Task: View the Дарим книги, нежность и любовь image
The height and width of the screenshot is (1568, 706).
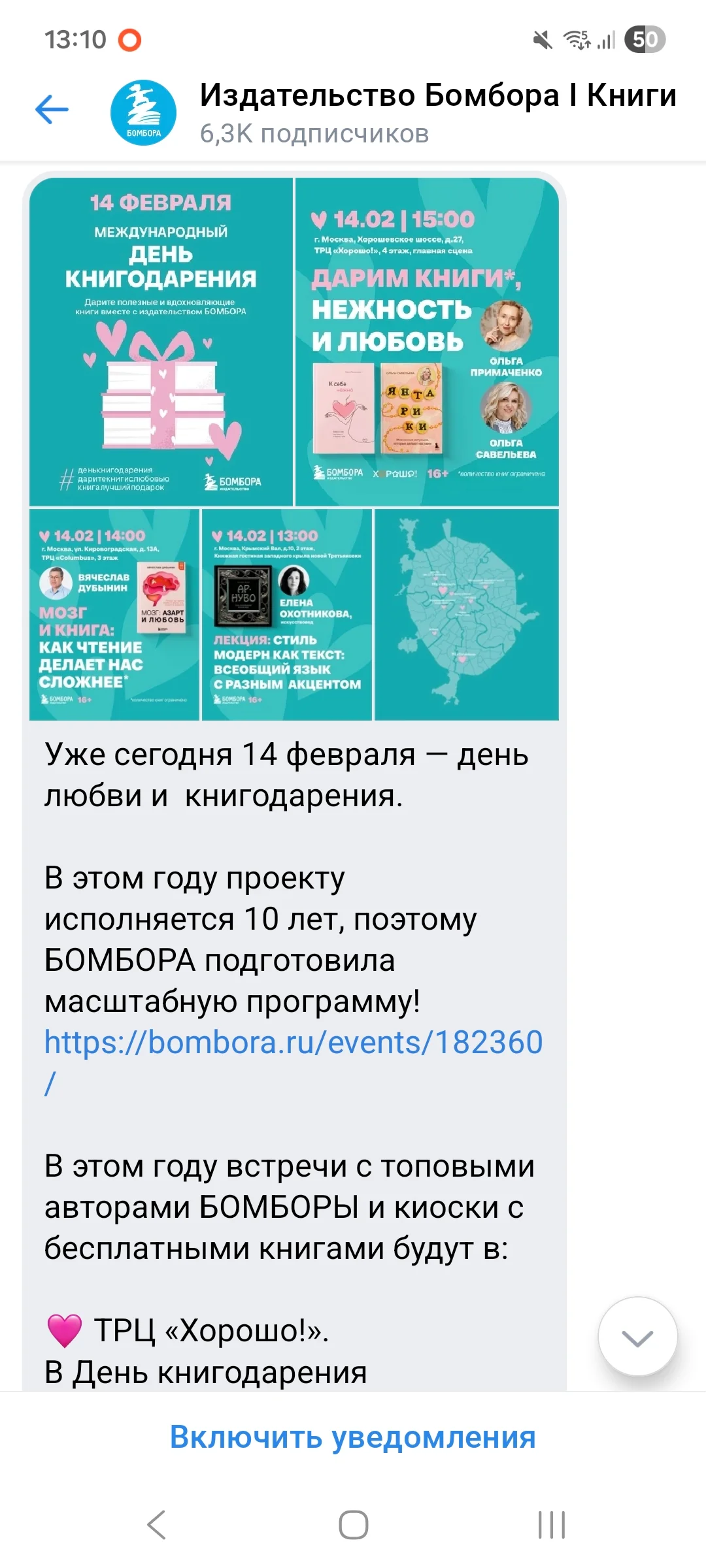Action: pos(428,342)
